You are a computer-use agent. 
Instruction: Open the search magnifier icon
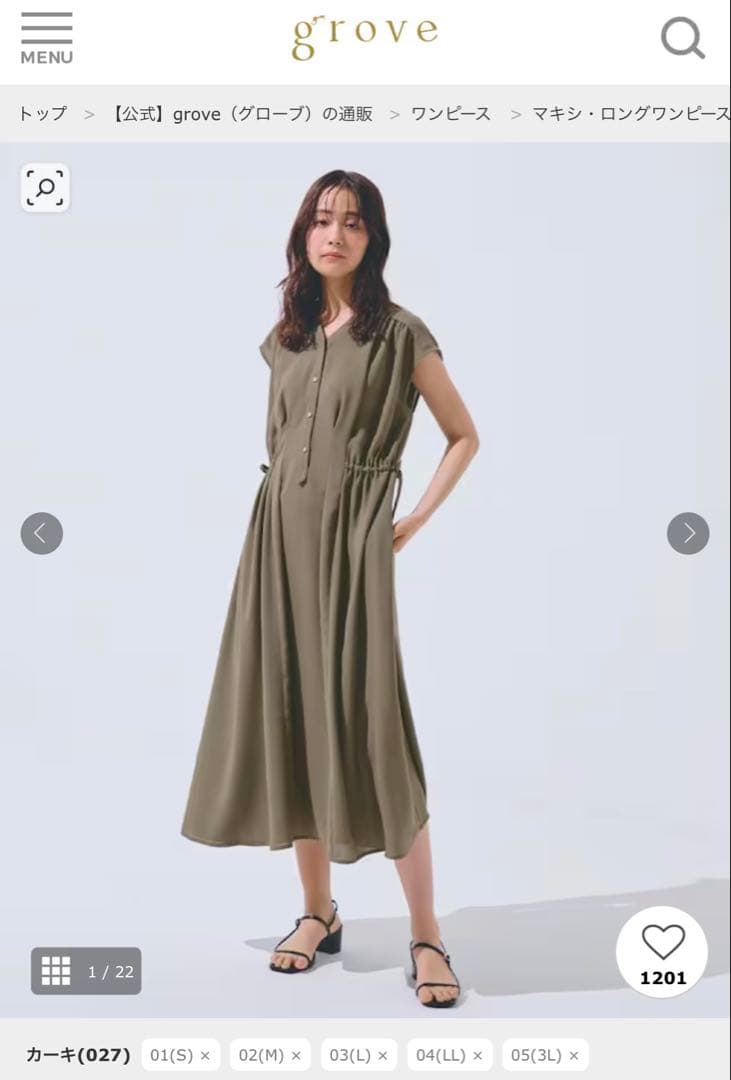(x=682, y=39)
